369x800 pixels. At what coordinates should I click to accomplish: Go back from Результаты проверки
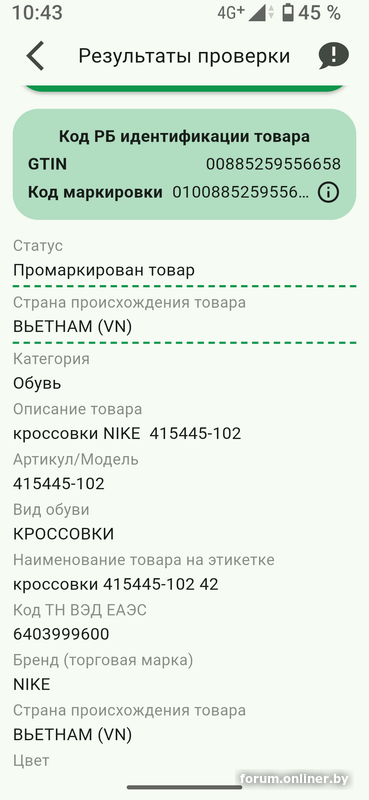35,56
